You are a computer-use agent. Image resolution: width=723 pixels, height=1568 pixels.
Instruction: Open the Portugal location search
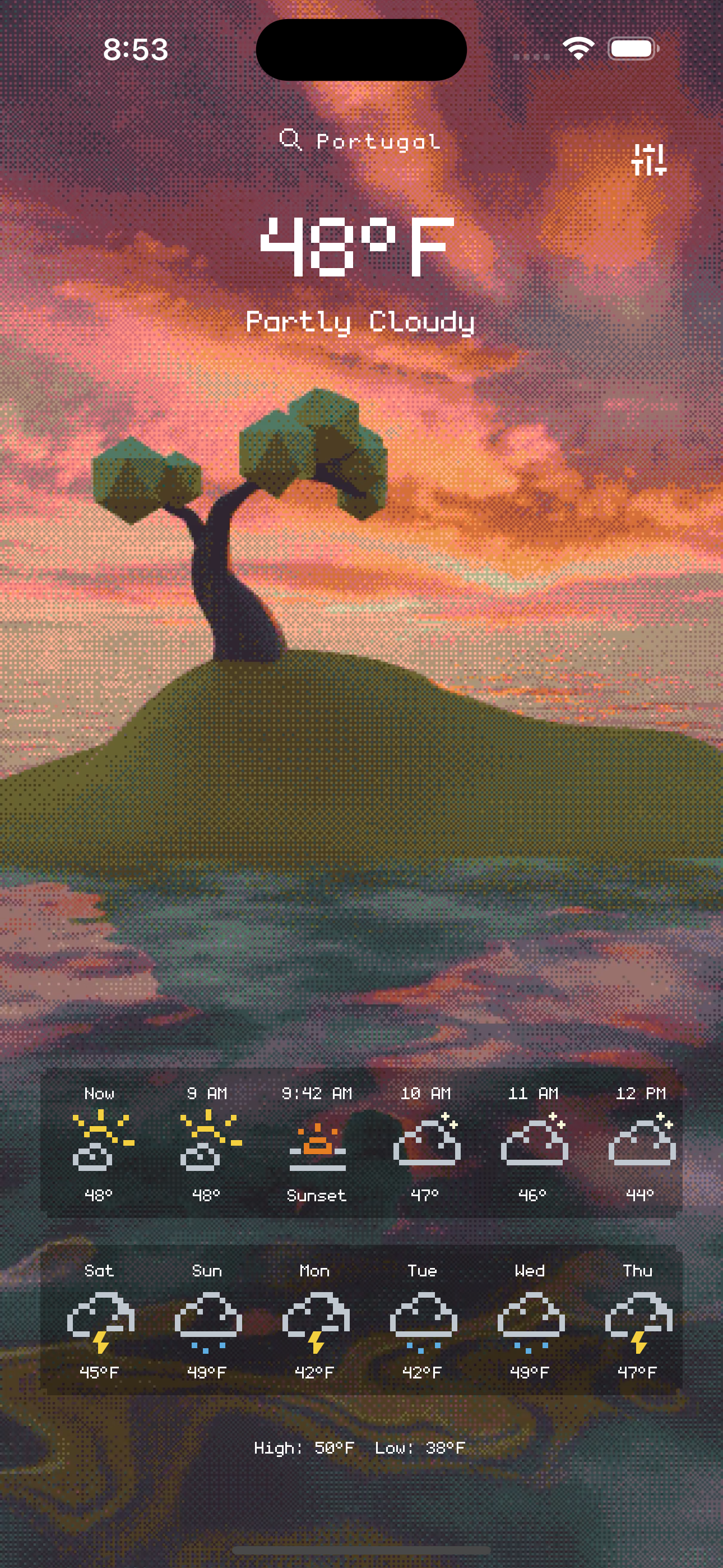coord(377,141)
